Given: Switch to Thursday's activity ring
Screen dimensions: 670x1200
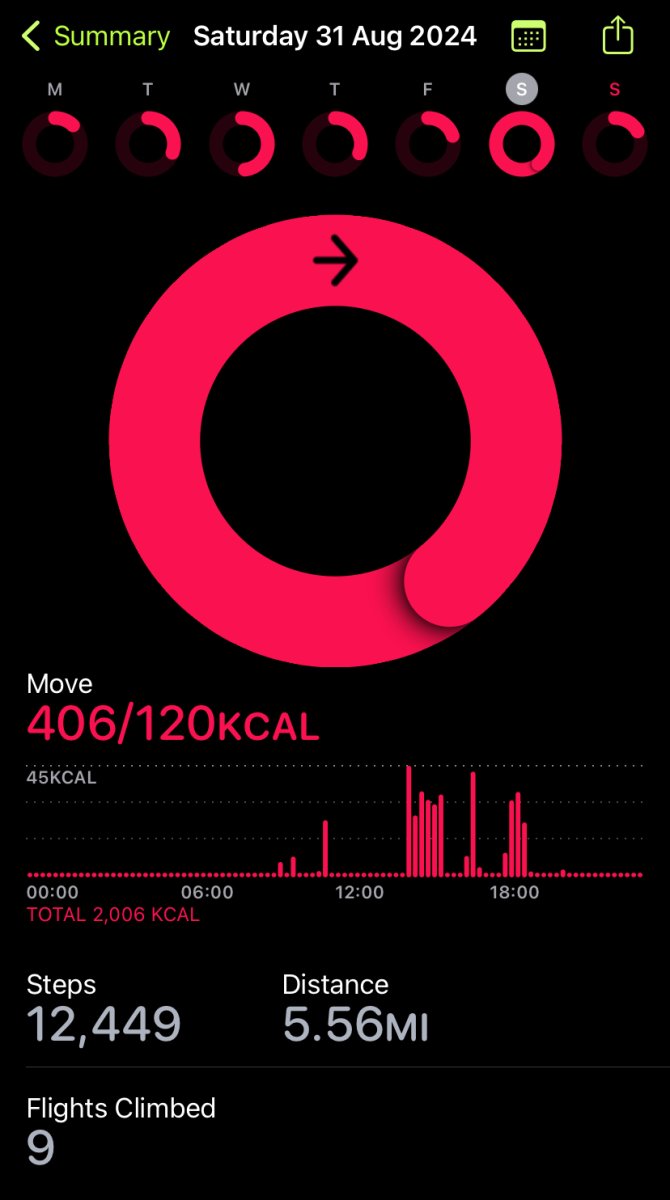Looking at the screenshot, I should pyautogui.click(x=335, y=143).
